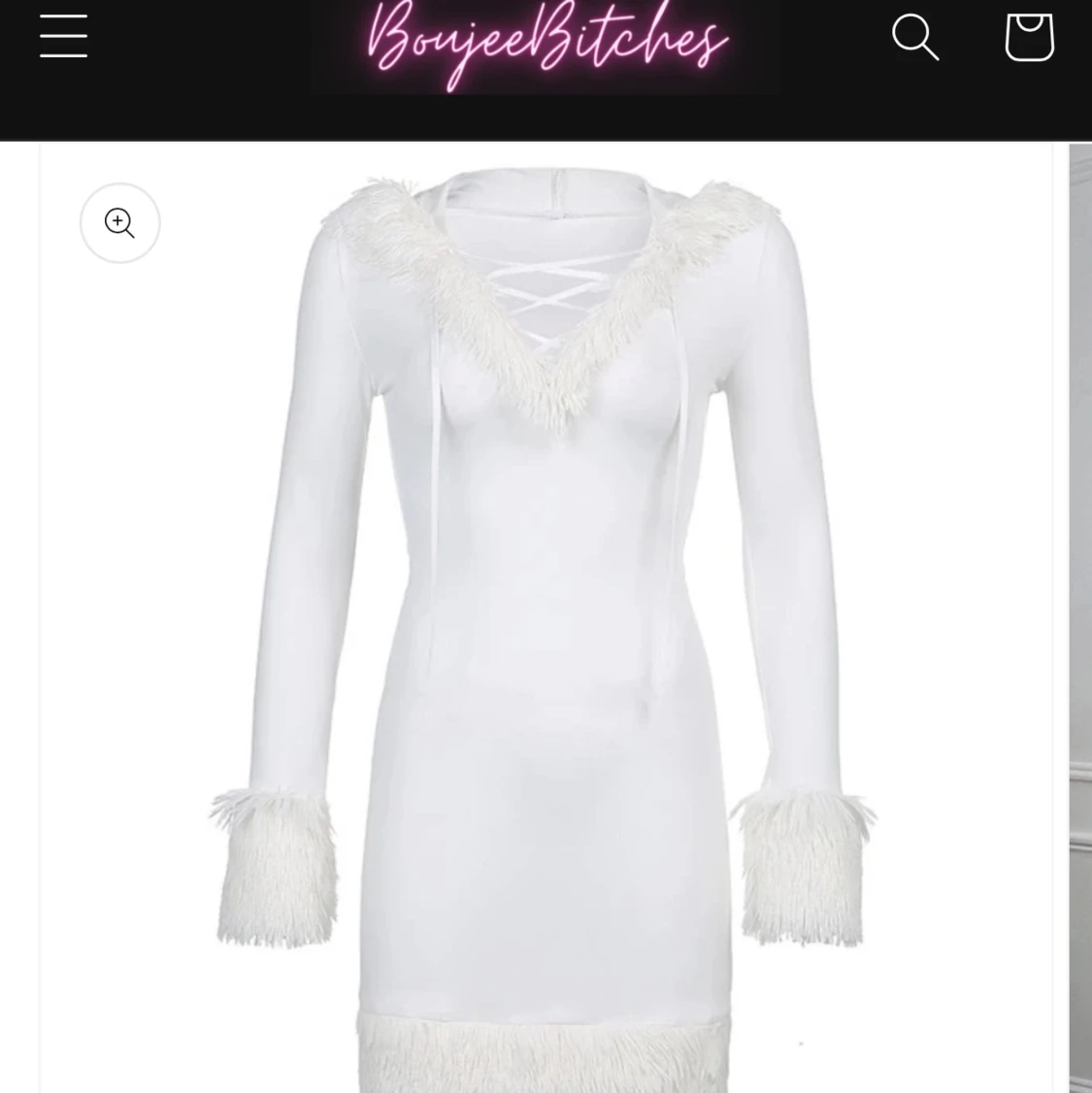The height and width of the screenshot is (1093, 1092).
Task: Return to the homepage via the logo
Action: click(545, 44)
